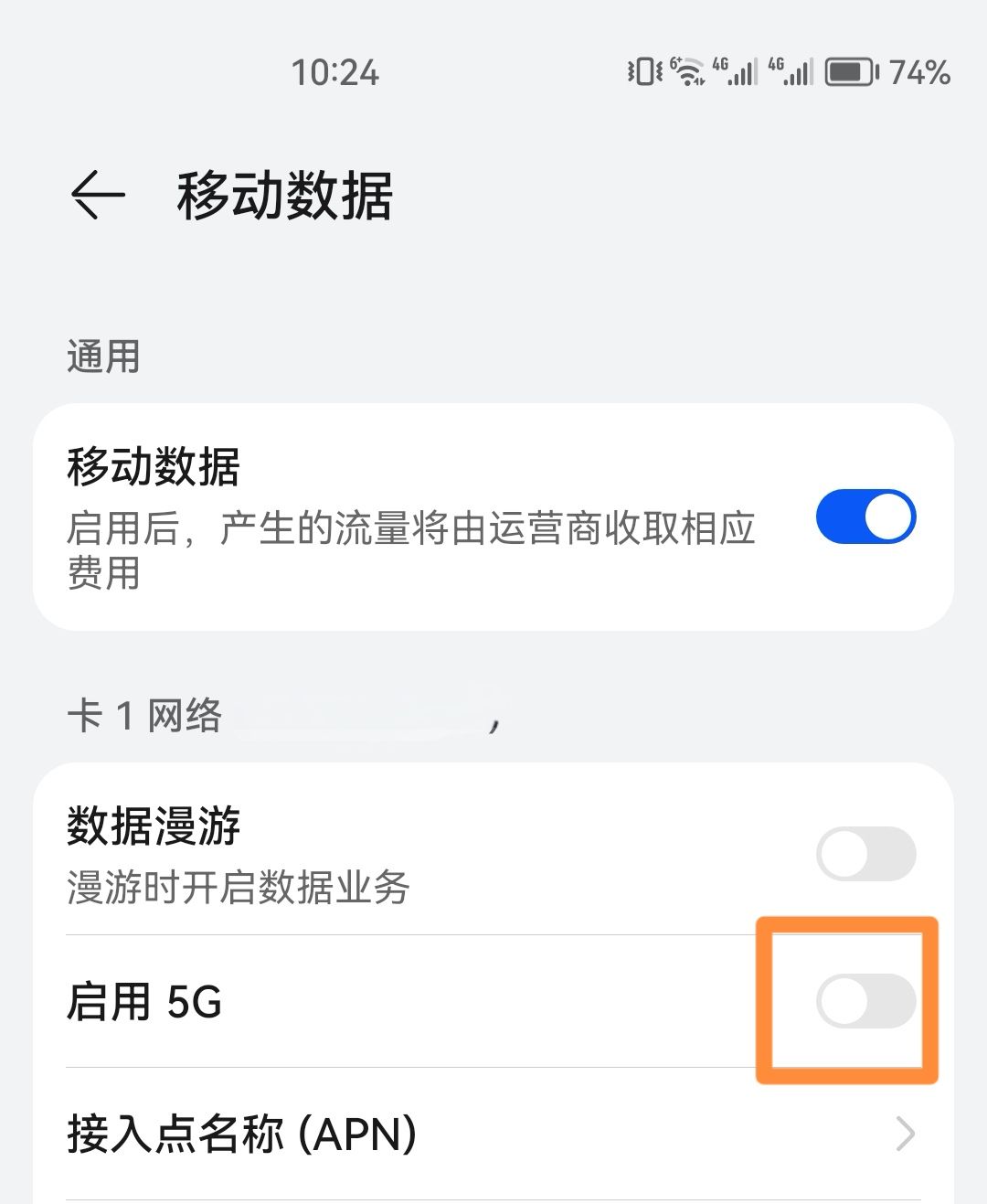987x1204 pixels.
Task: Tap the battery icon in status bar
Action: pos(852,71)
